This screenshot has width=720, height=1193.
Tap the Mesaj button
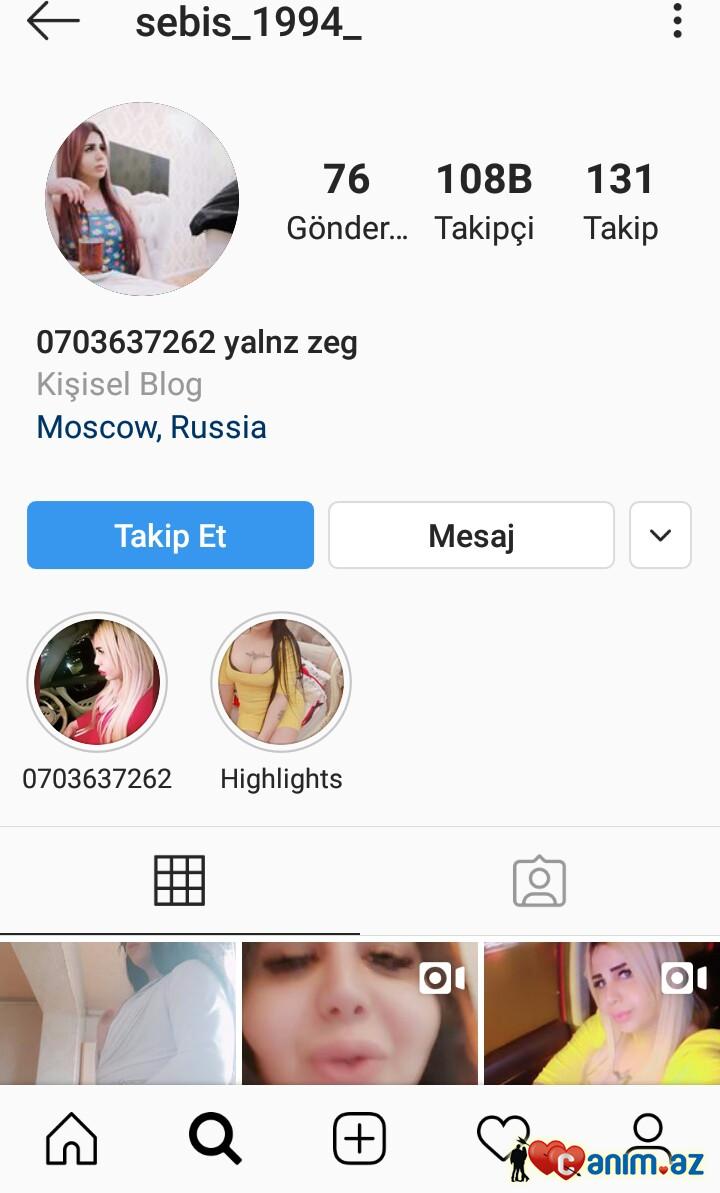click(471, 536)
